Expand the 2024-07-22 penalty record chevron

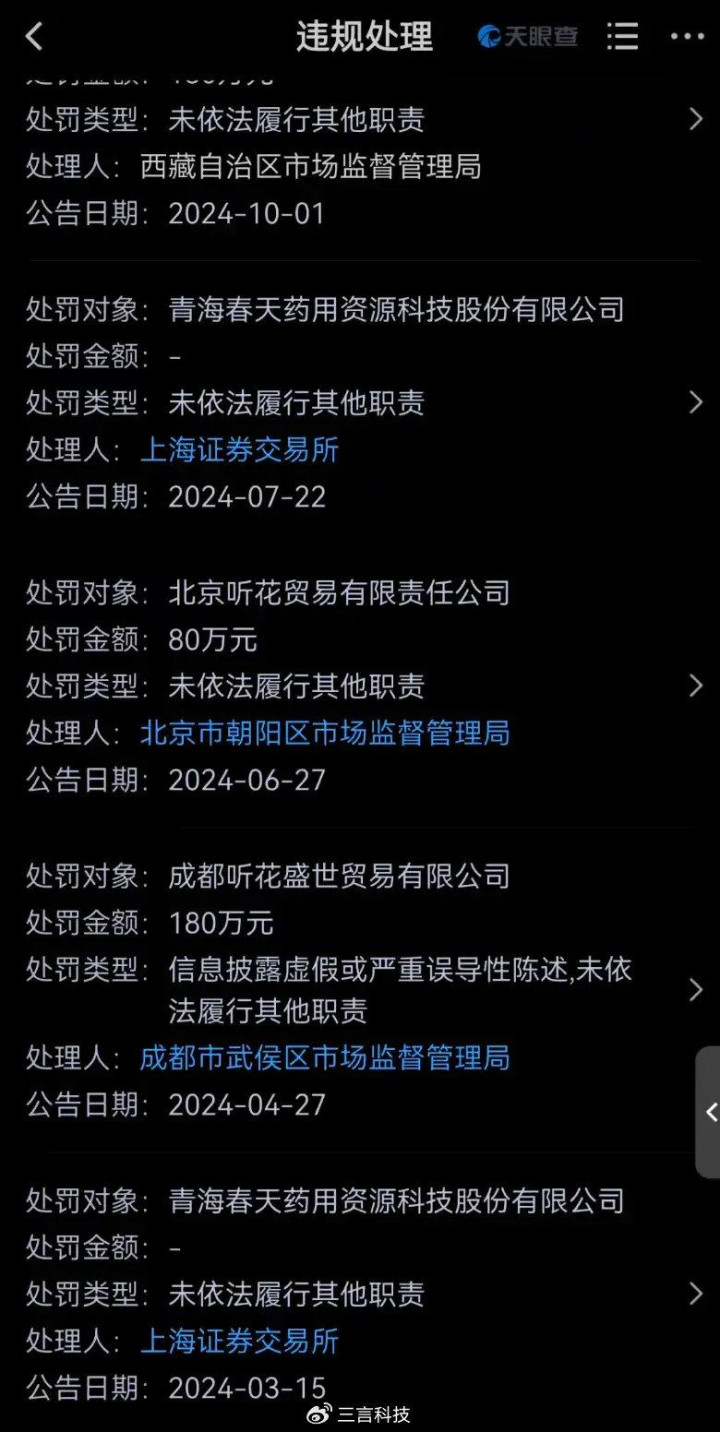click(696, 403)
